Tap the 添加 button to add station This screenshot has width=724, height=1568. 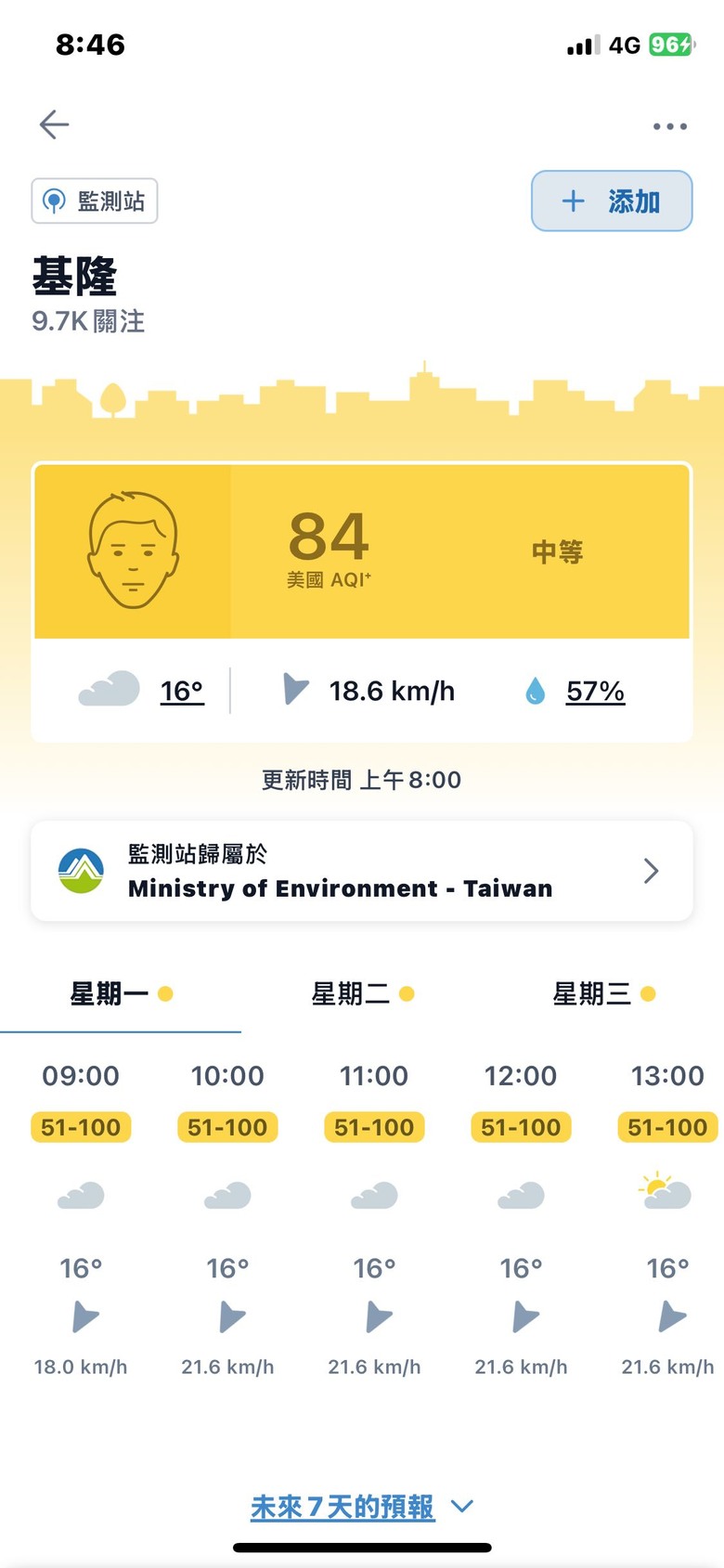pyautogui.click(x=612, y=201)
